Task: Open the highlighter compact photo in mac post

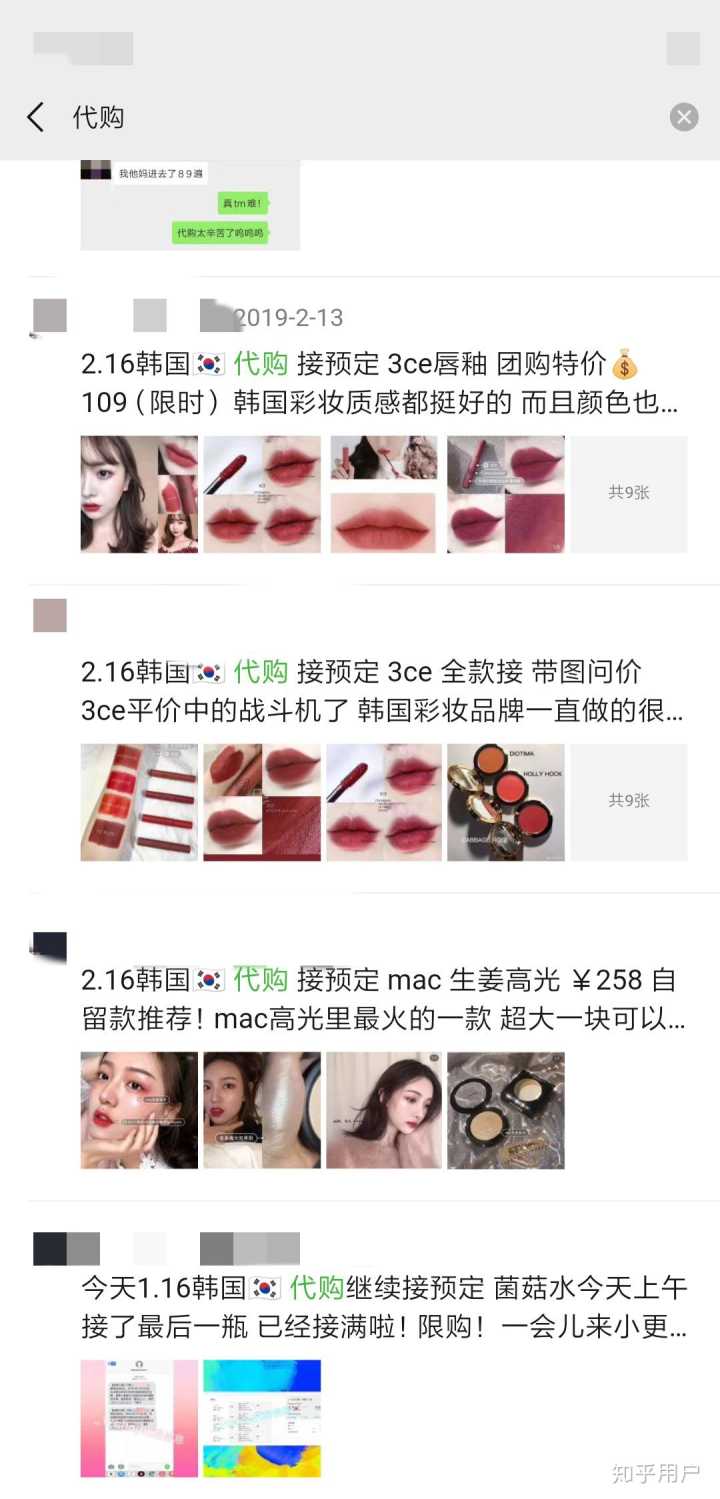Action: (506, 1109)
